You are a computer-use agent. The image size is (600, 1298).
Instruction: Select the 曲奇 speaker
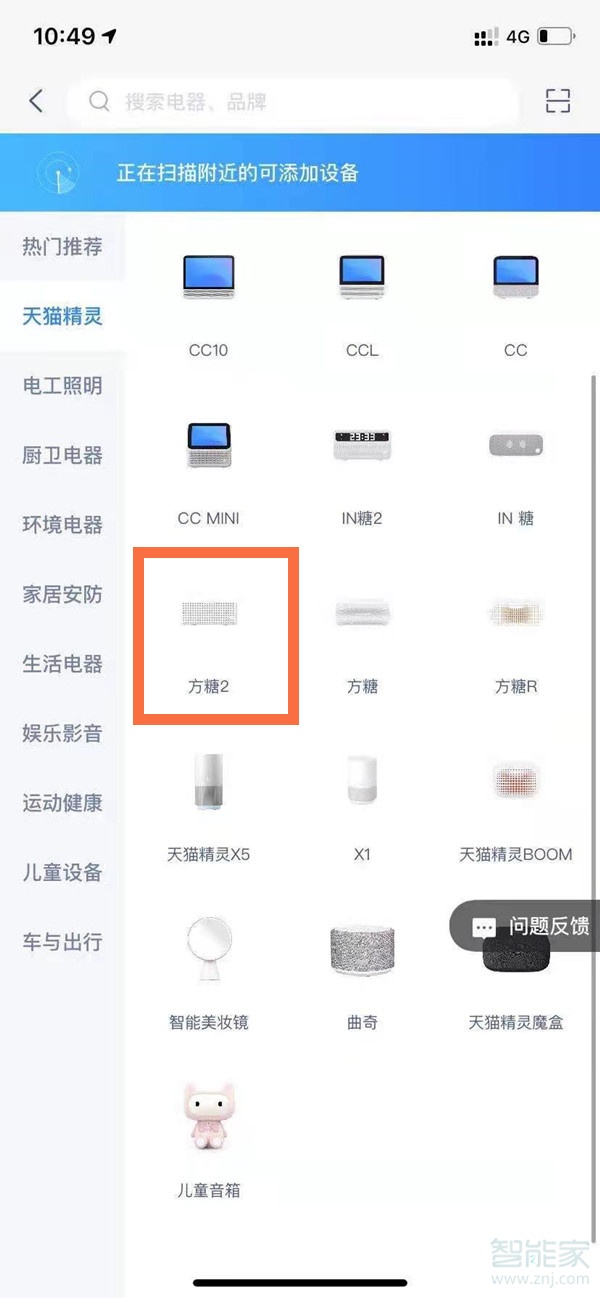coord(362,968)
